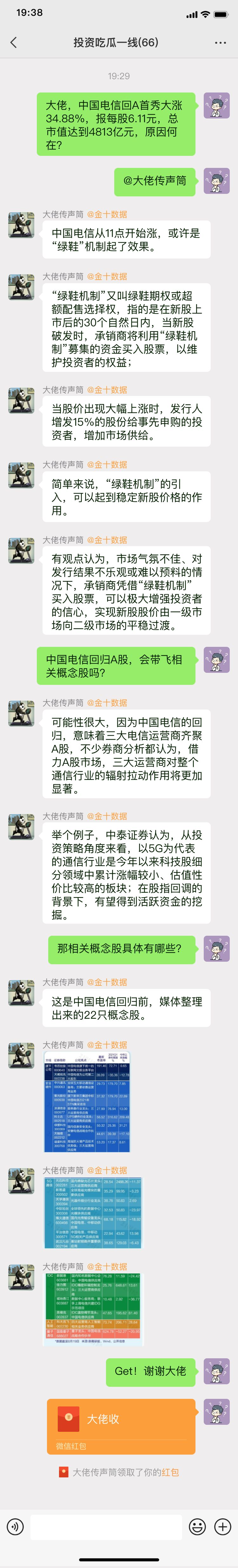Tap the 红包 link in the system notice

pos(170,1472)
